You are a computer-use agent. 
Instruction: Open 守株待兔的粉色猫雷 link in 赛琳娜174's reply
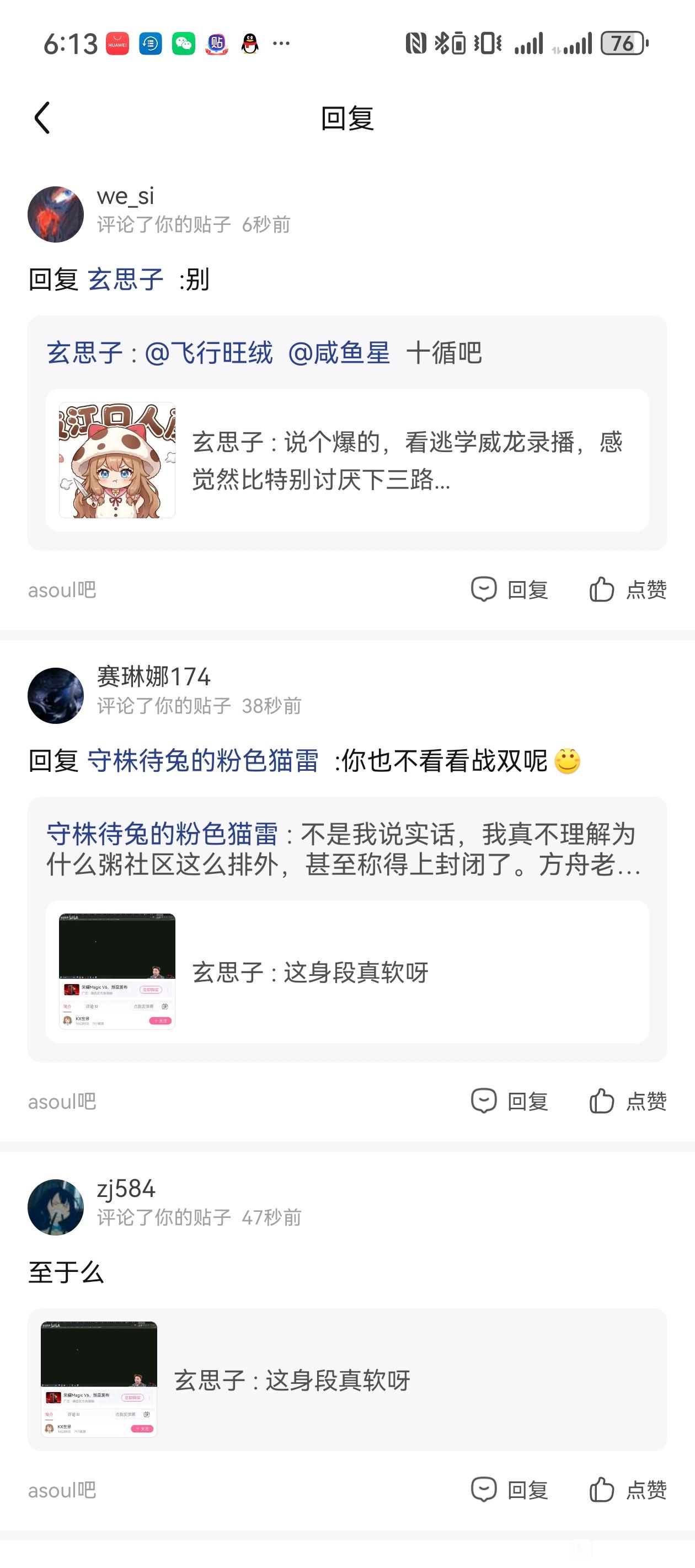click(203, 761)
